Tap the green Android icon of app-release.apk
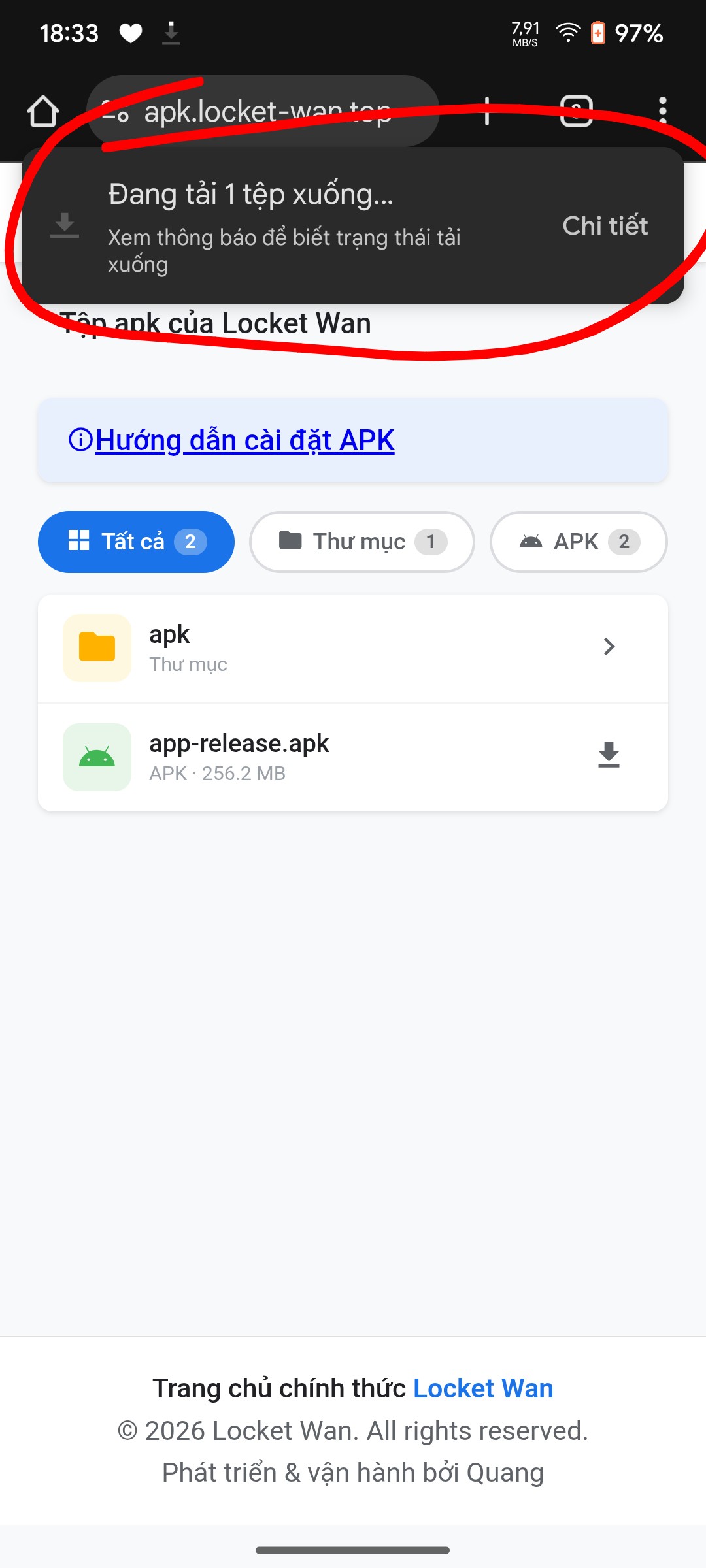This screenshot has height=1568, width=706. point(97,756)
